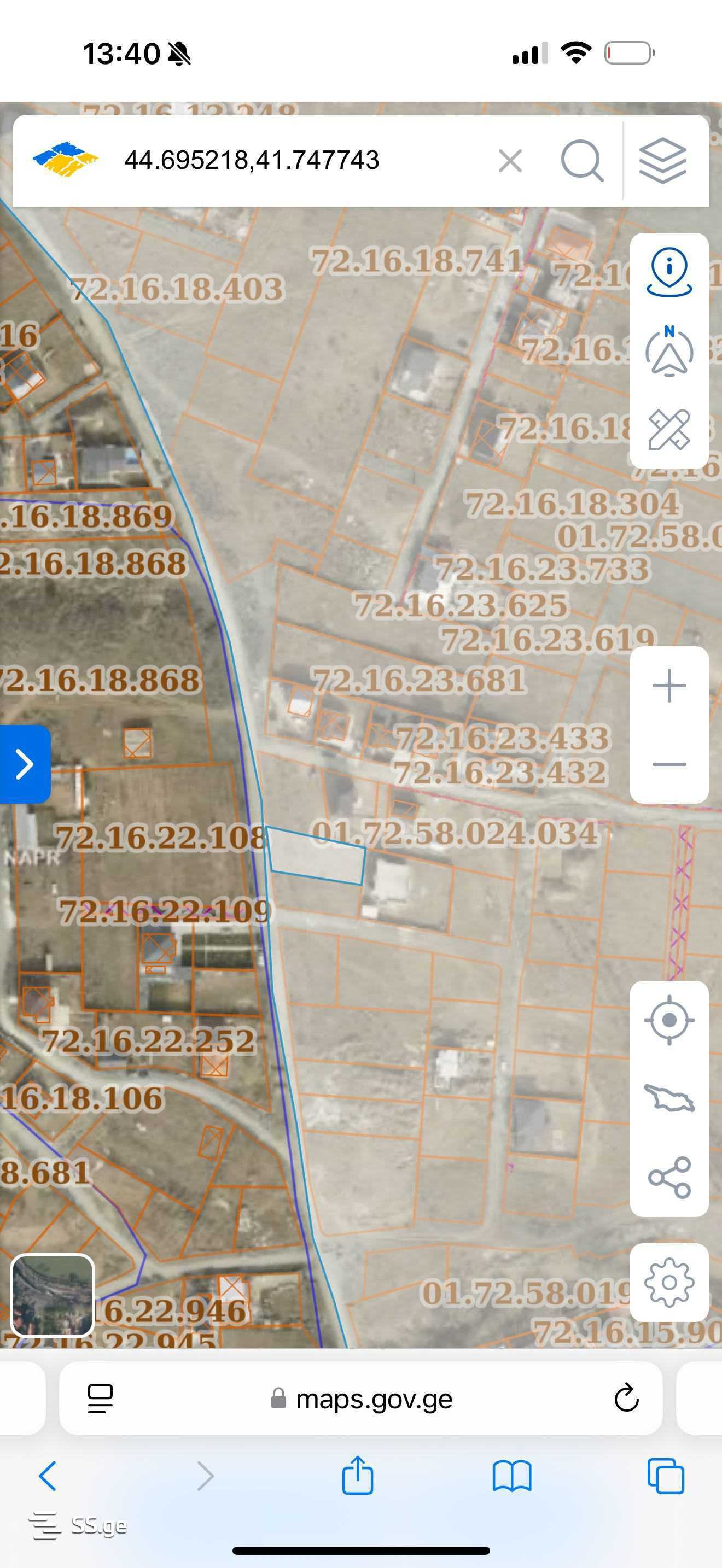Reload the maps.gov.ge page
Viewport: 722px width, 1568px height.
point(626,1398)
